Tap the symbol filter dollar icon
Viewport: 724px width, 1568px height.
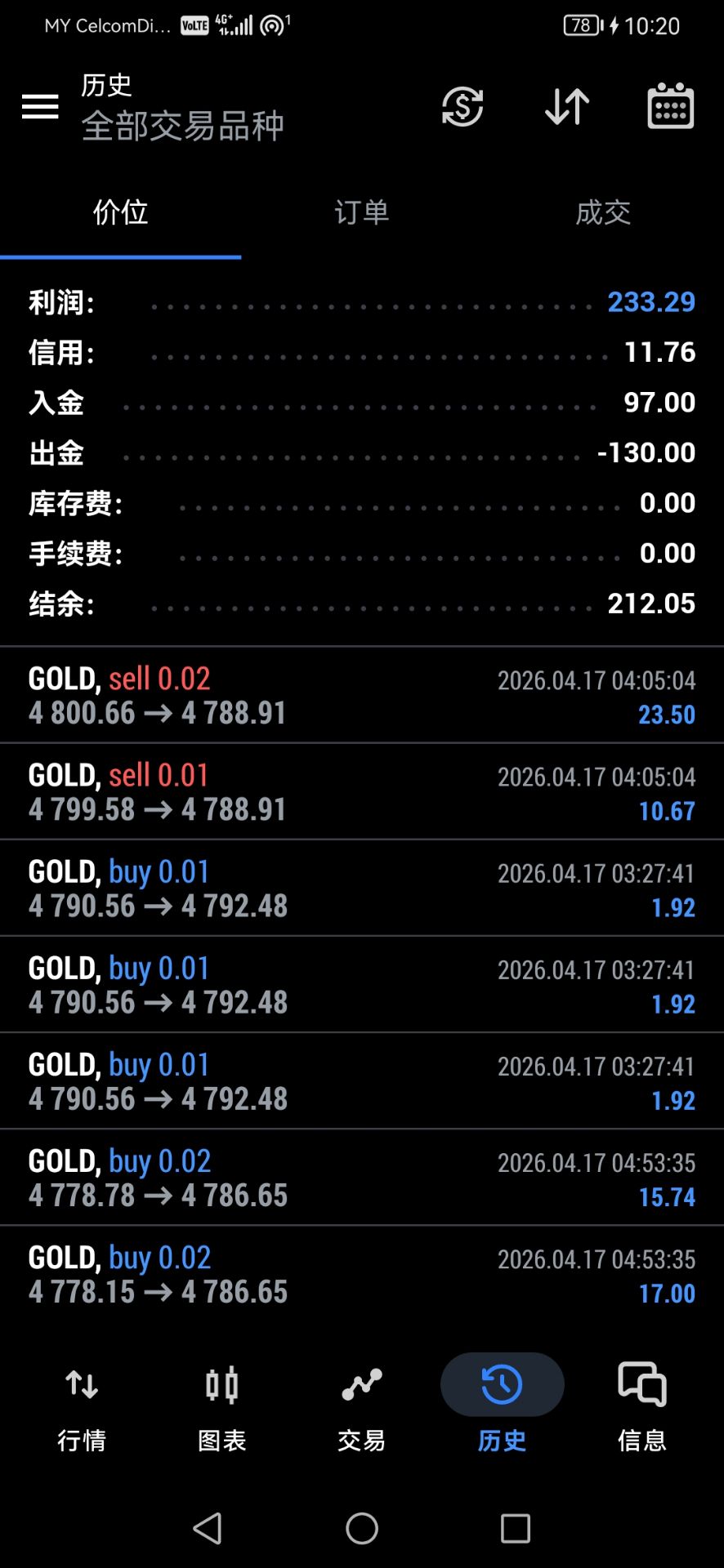[x=463, y=106]
